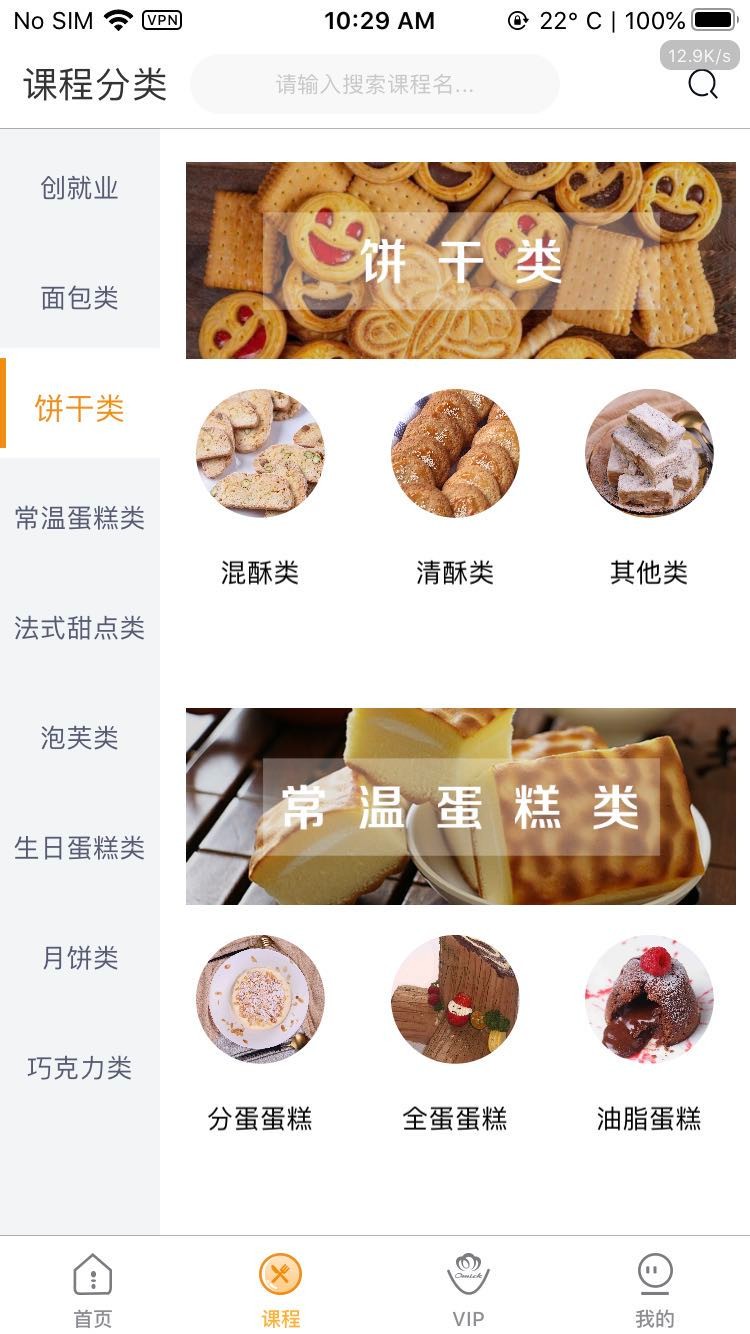Open the 巧克力类 chocolate category

pyautogui.click(x=79, y=1069)
